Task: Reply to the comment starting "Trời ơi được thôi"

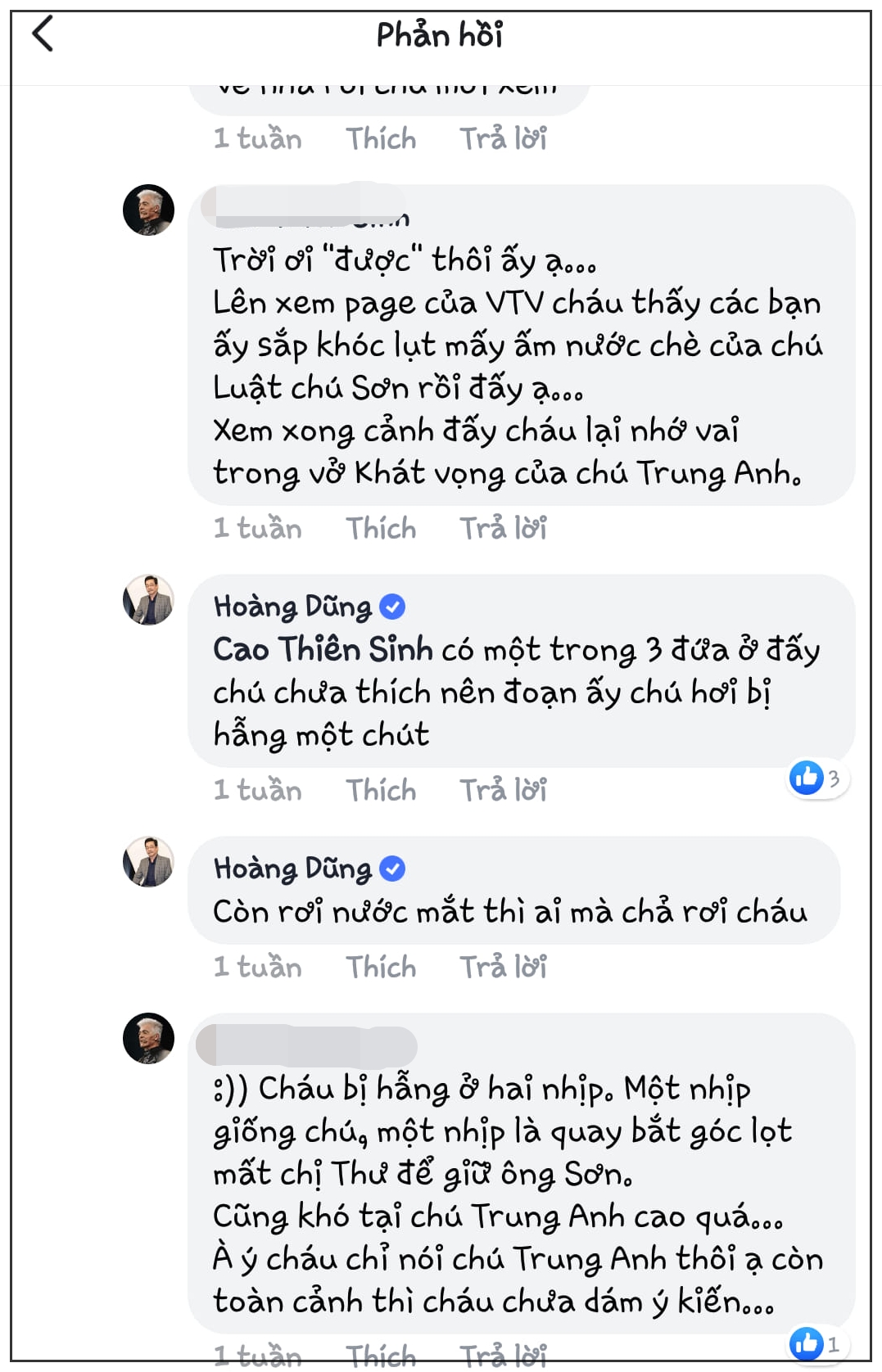Action: tap(502, 529)
